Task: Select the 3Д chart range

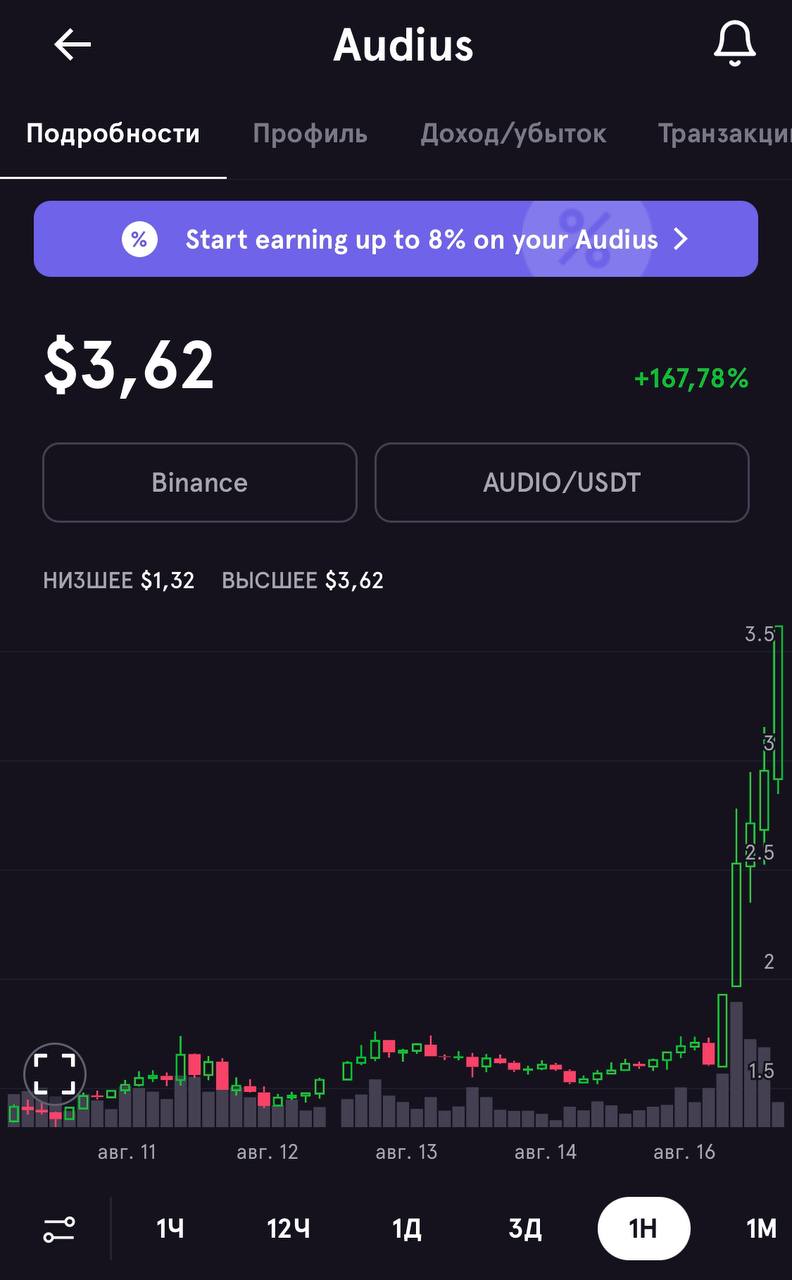Action: point(525,1229)
